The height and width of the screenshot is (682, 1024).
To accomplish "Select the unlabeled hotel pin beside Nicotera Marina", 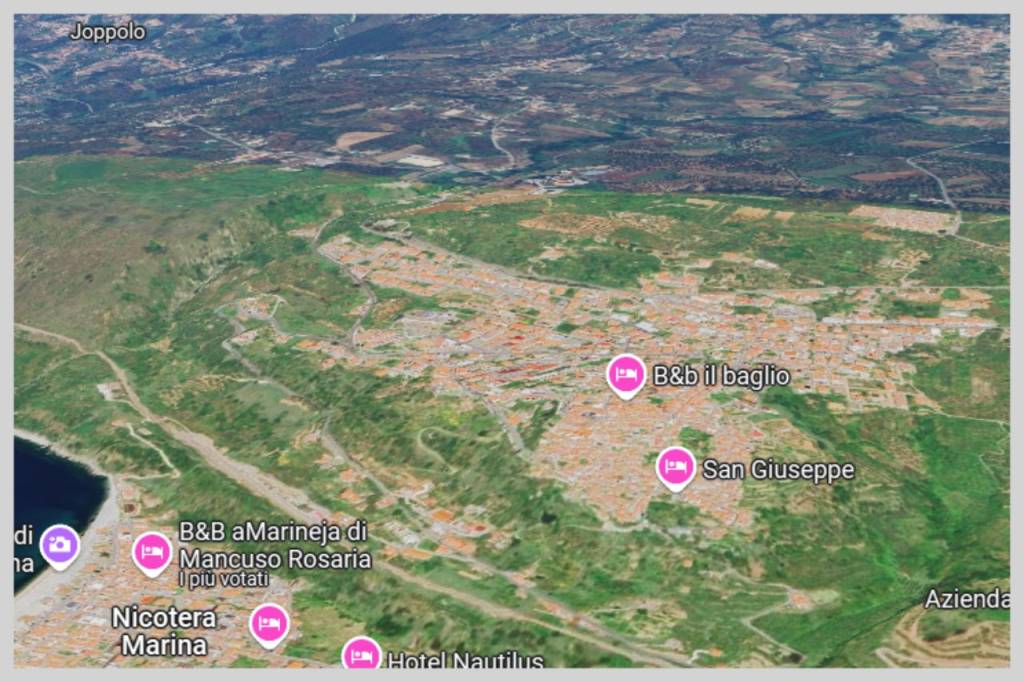I will point(269,623).
